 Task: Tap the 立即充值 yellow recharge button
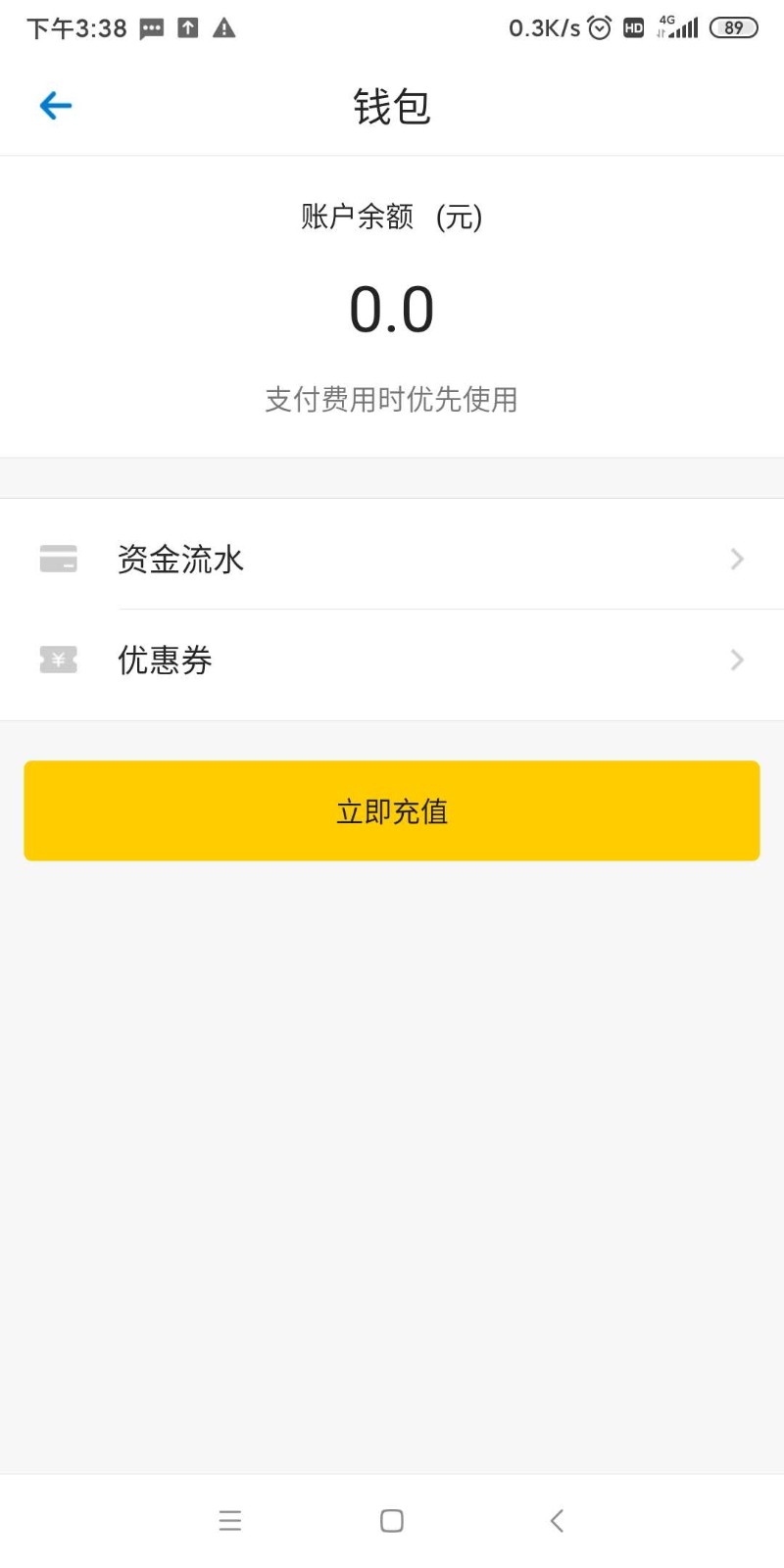click(392, 810)
